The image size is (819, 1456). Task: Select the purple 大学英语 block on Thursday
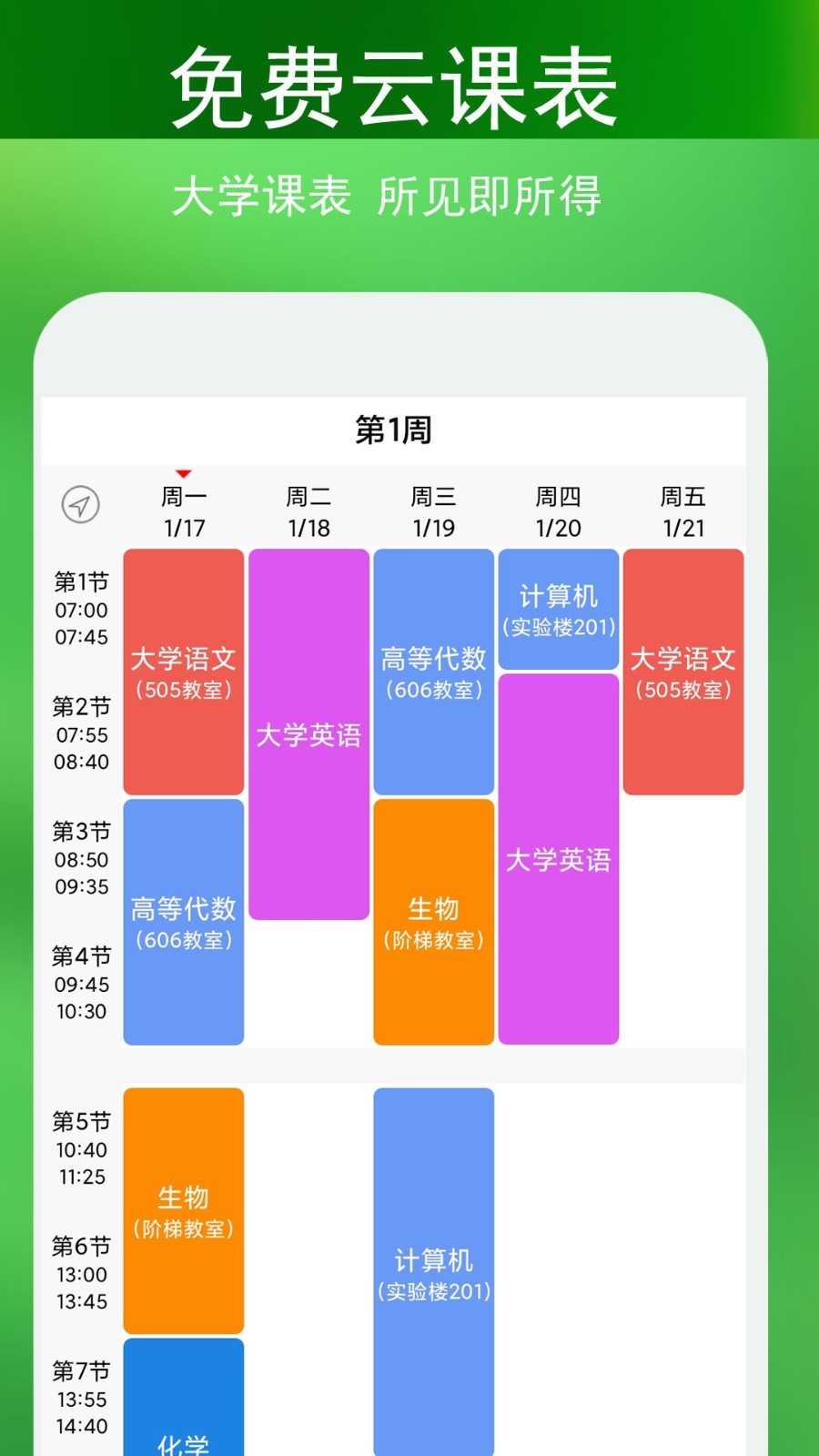559,860
